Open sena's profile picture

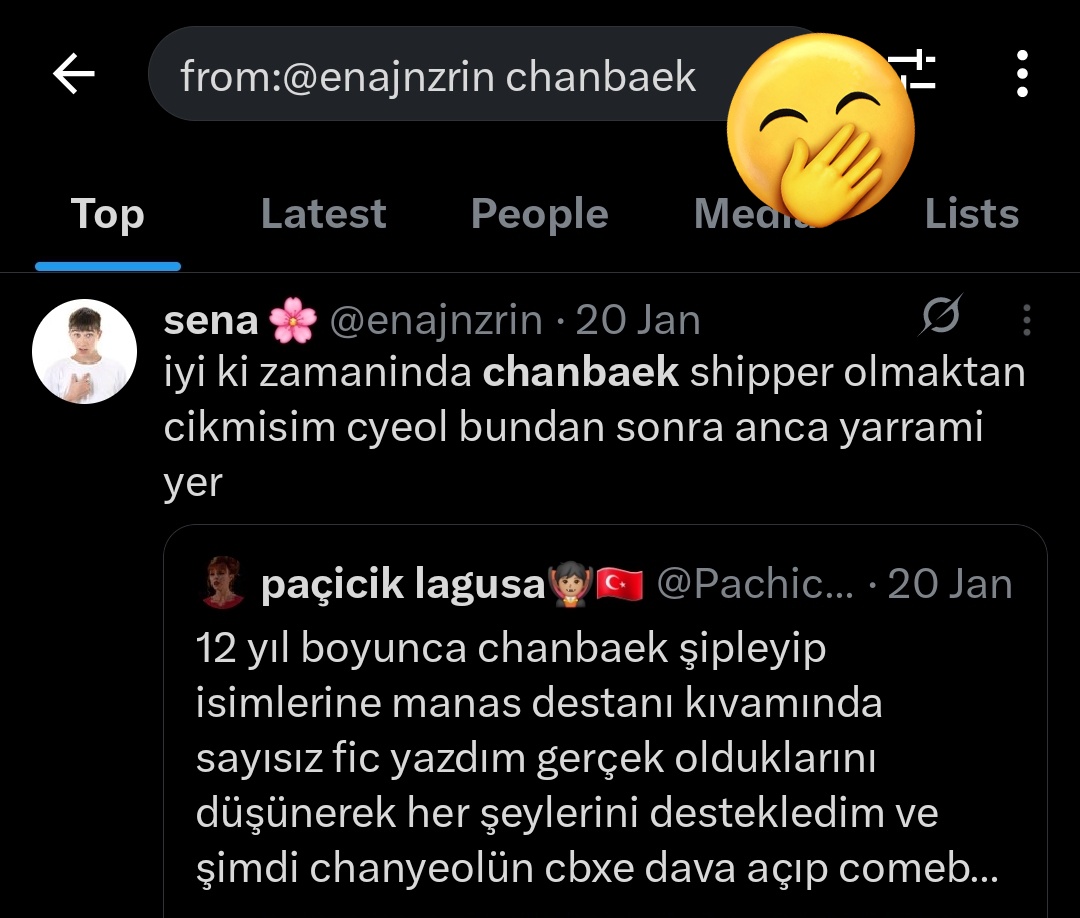click(84, 351)
